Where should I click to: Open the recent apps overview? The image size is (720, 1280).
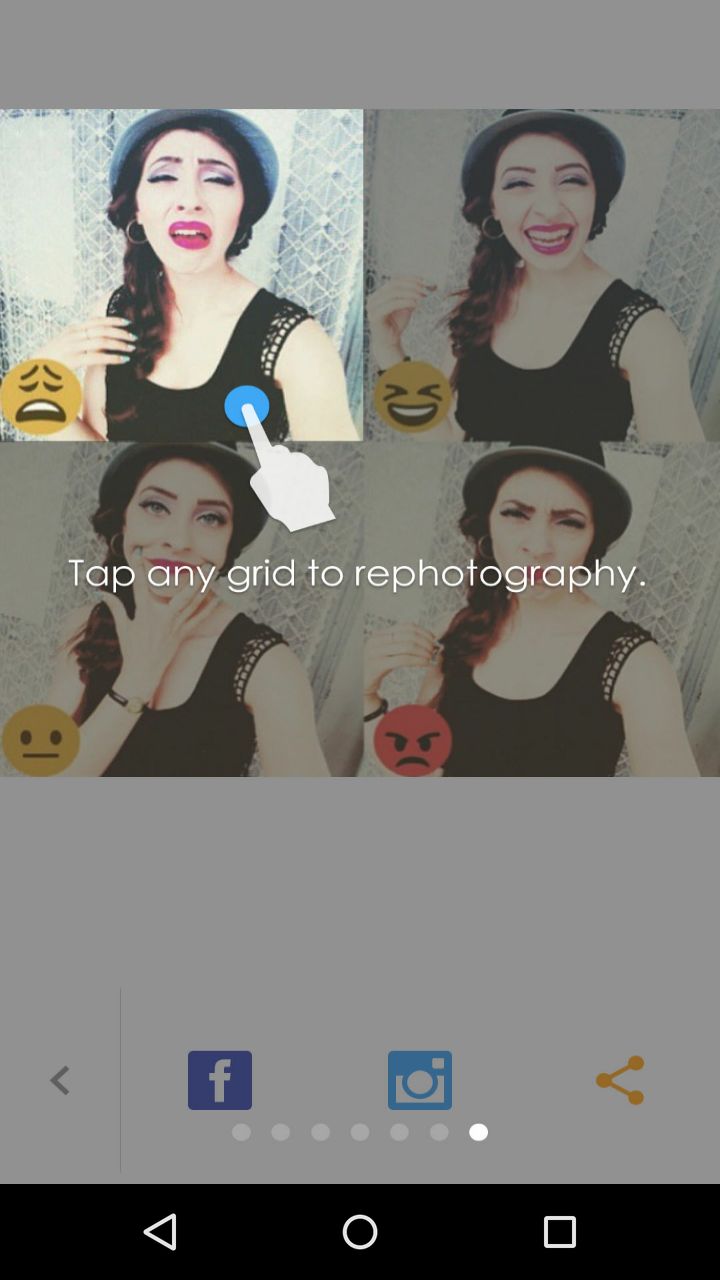(x=560, y=1232)
